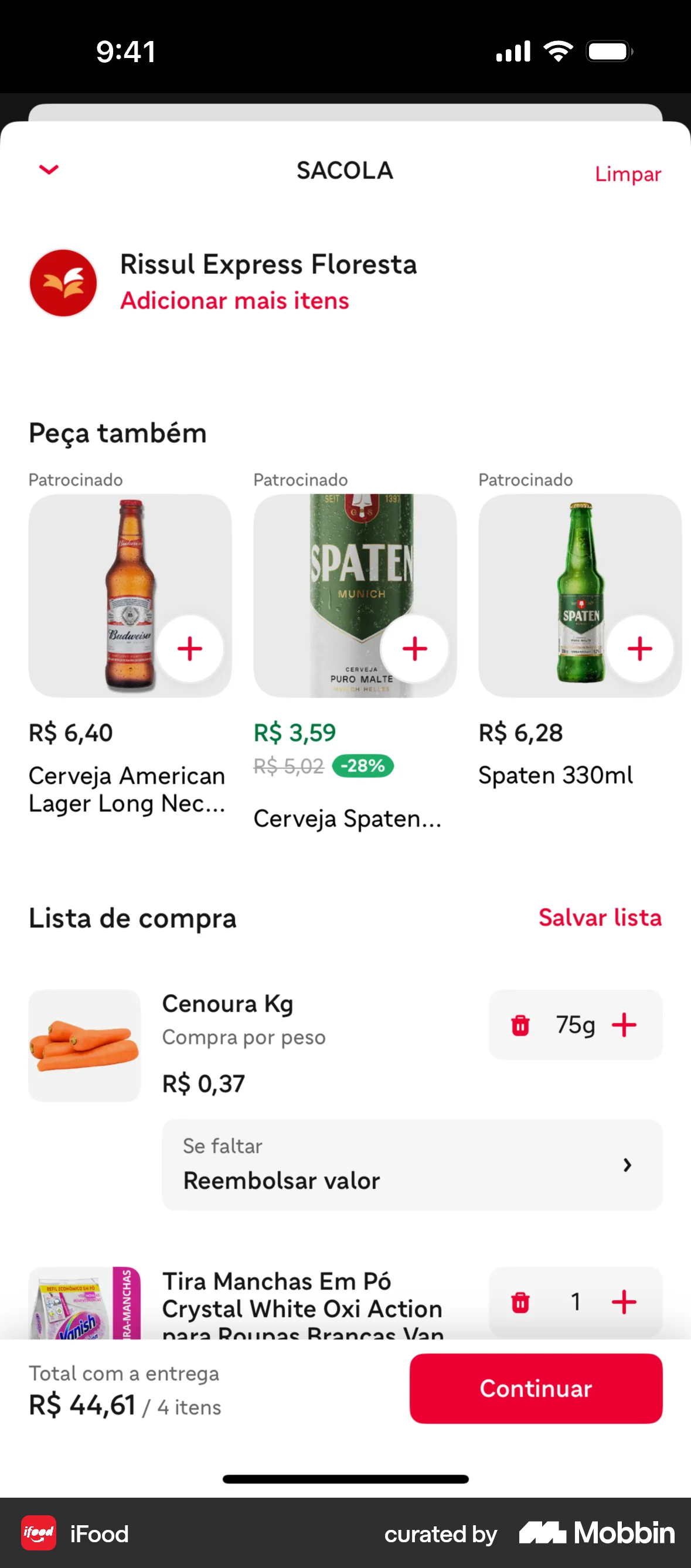Screen dimensions: 691x1568
Task: Expand Reembolsar valor settings via right arrow
Action: pos(628,1164)
